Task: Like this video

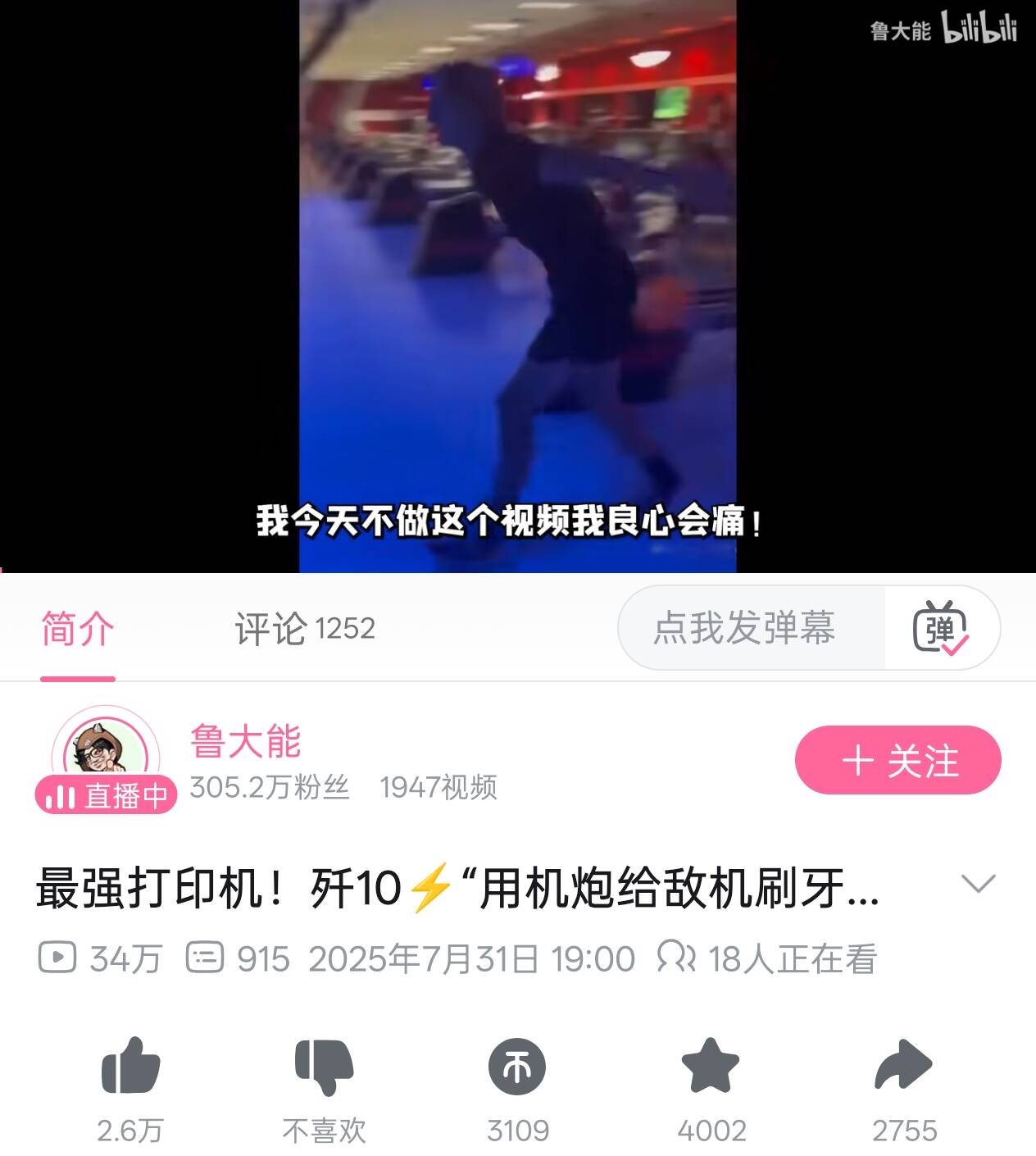Action: pos(130,1067)
